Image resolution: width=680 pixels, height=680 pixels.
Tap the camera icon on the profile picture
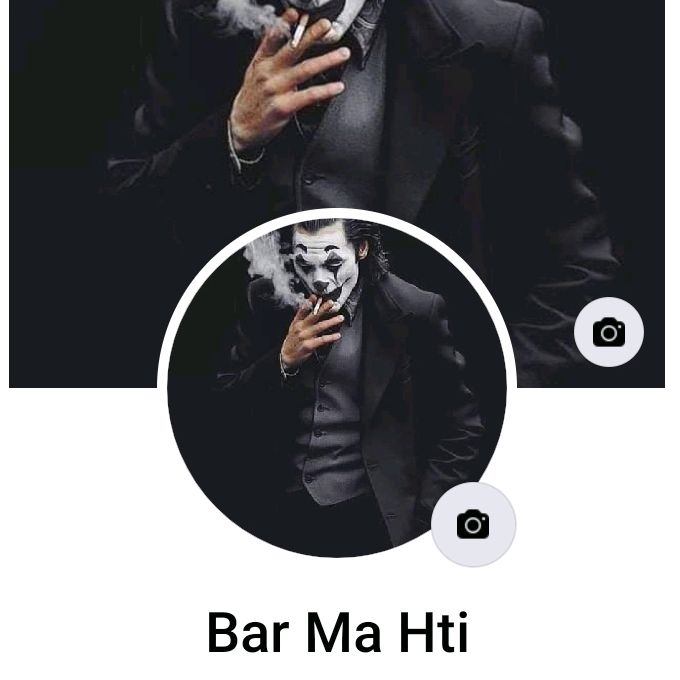[473, 524]
